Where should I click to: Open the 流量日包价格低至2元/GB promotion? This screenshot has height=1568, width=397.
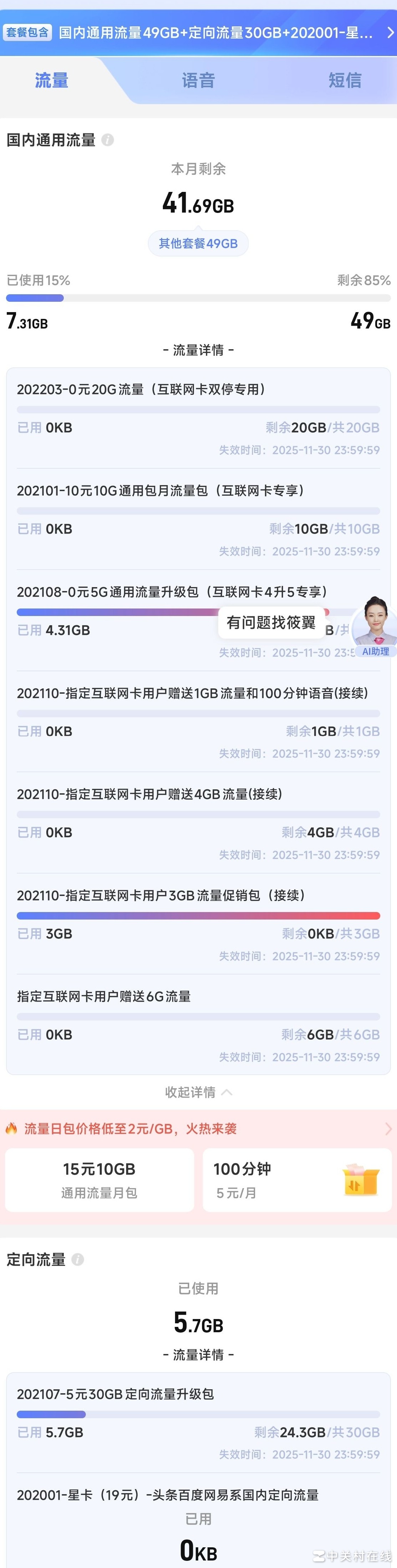point(198,1129)
